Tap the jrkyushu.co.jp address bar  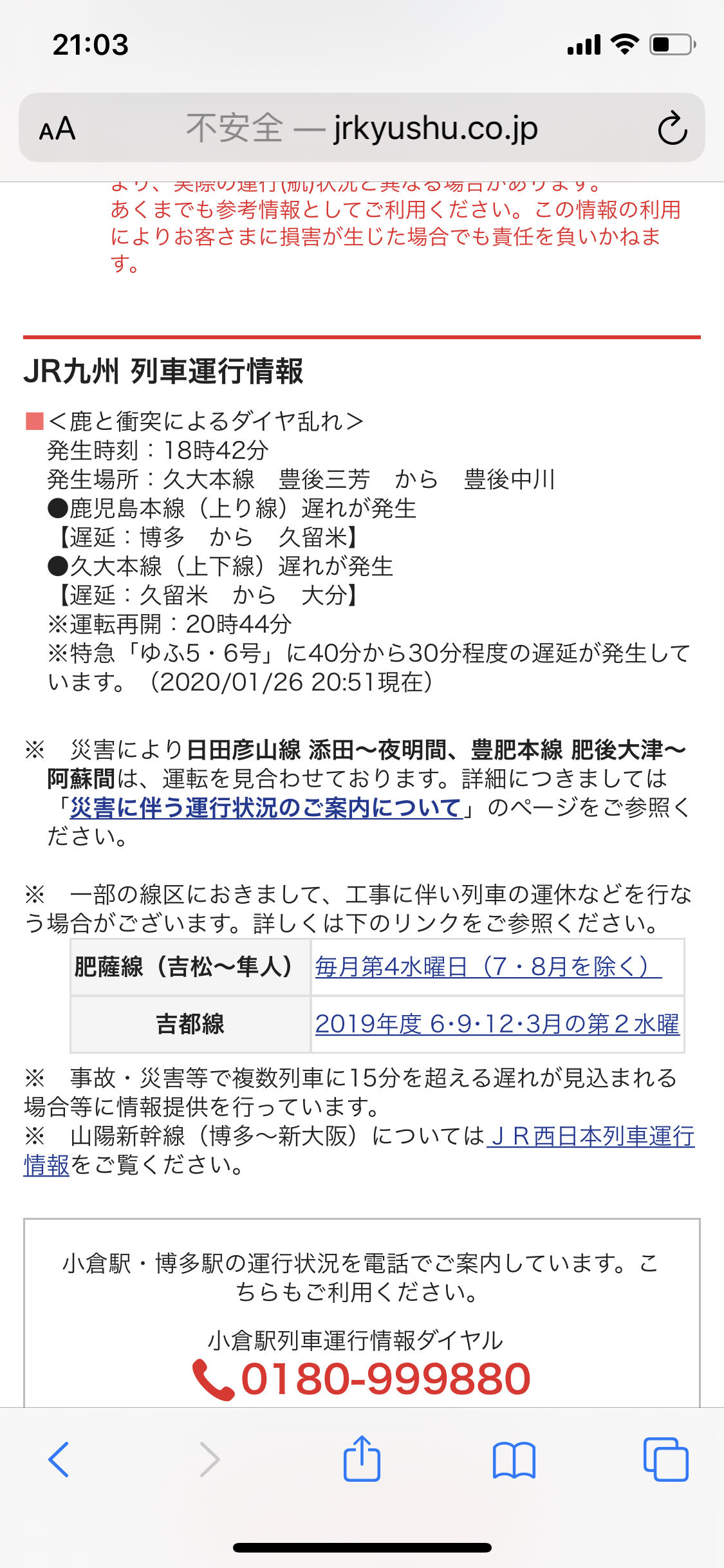362,128
